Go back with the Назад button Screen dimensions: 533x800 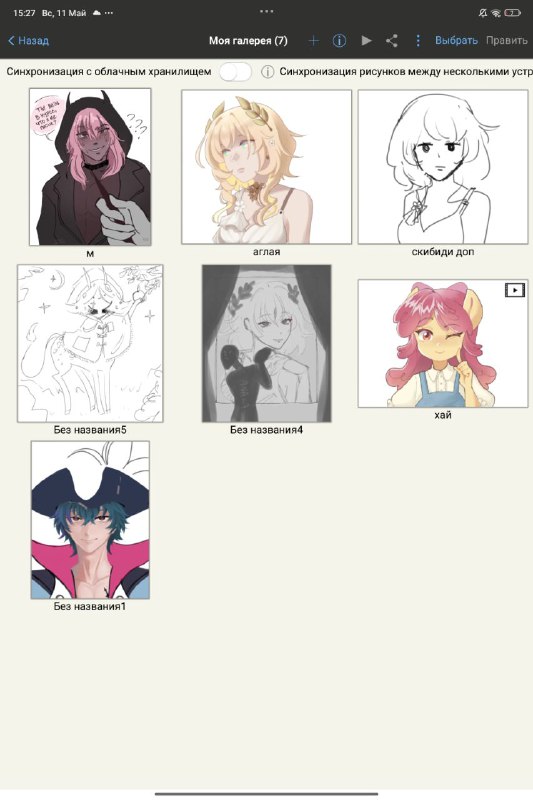(x=29, y=41)
